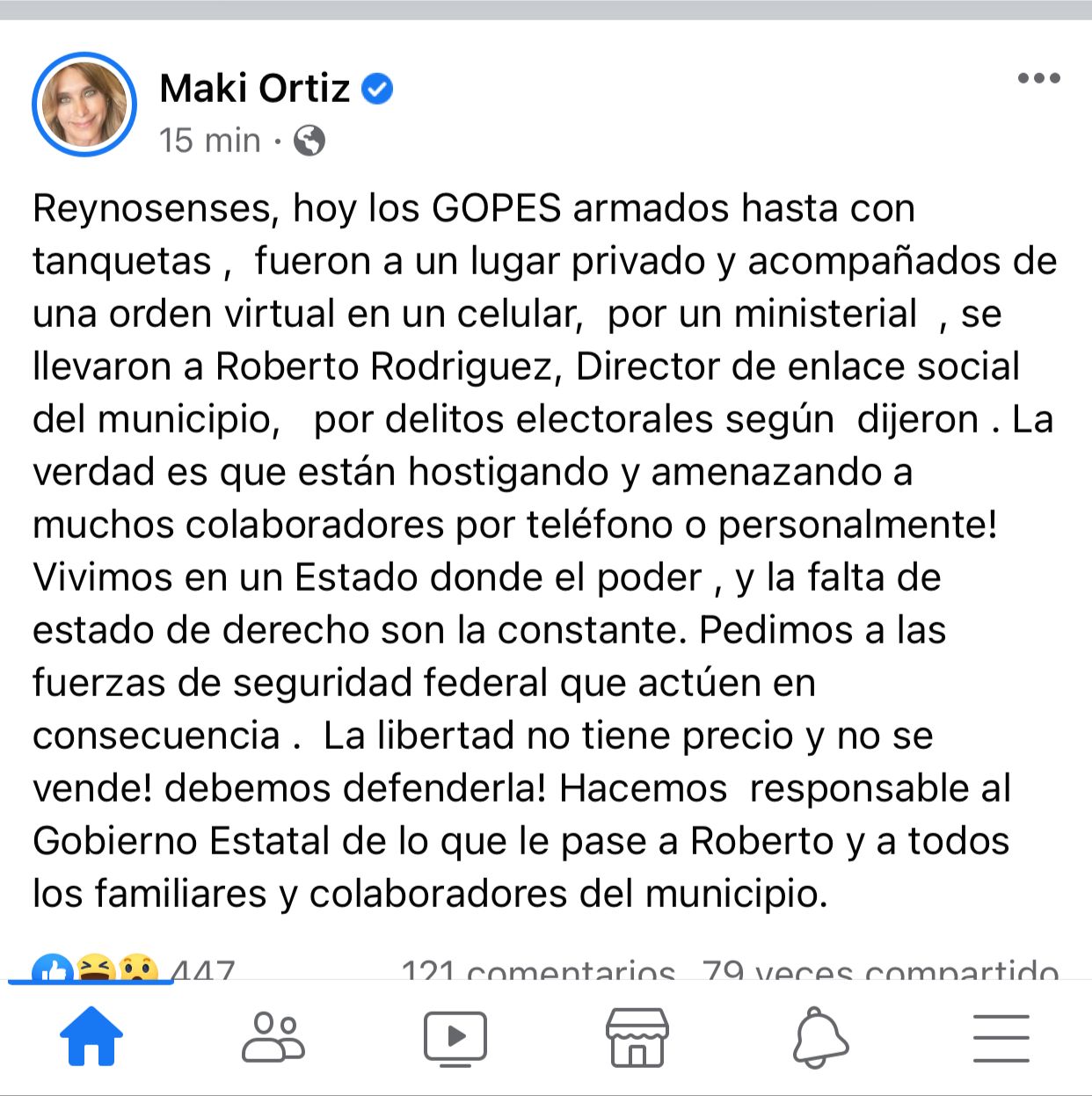
Task: Open the Maki Ortiz profile name link
Action: point(255,89)
